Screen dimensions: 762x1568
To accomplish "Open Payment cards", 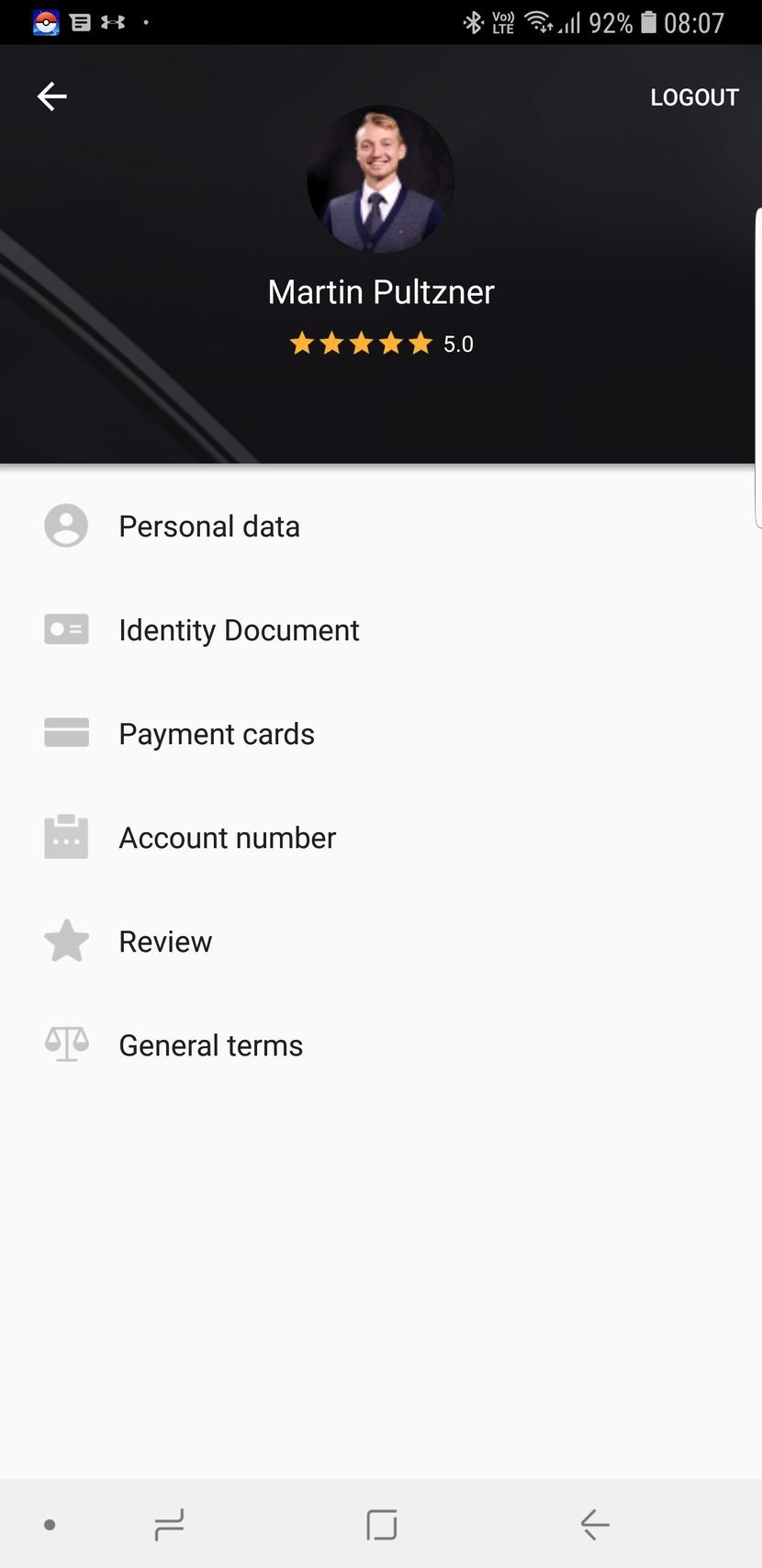I will [x=217, y=734].
